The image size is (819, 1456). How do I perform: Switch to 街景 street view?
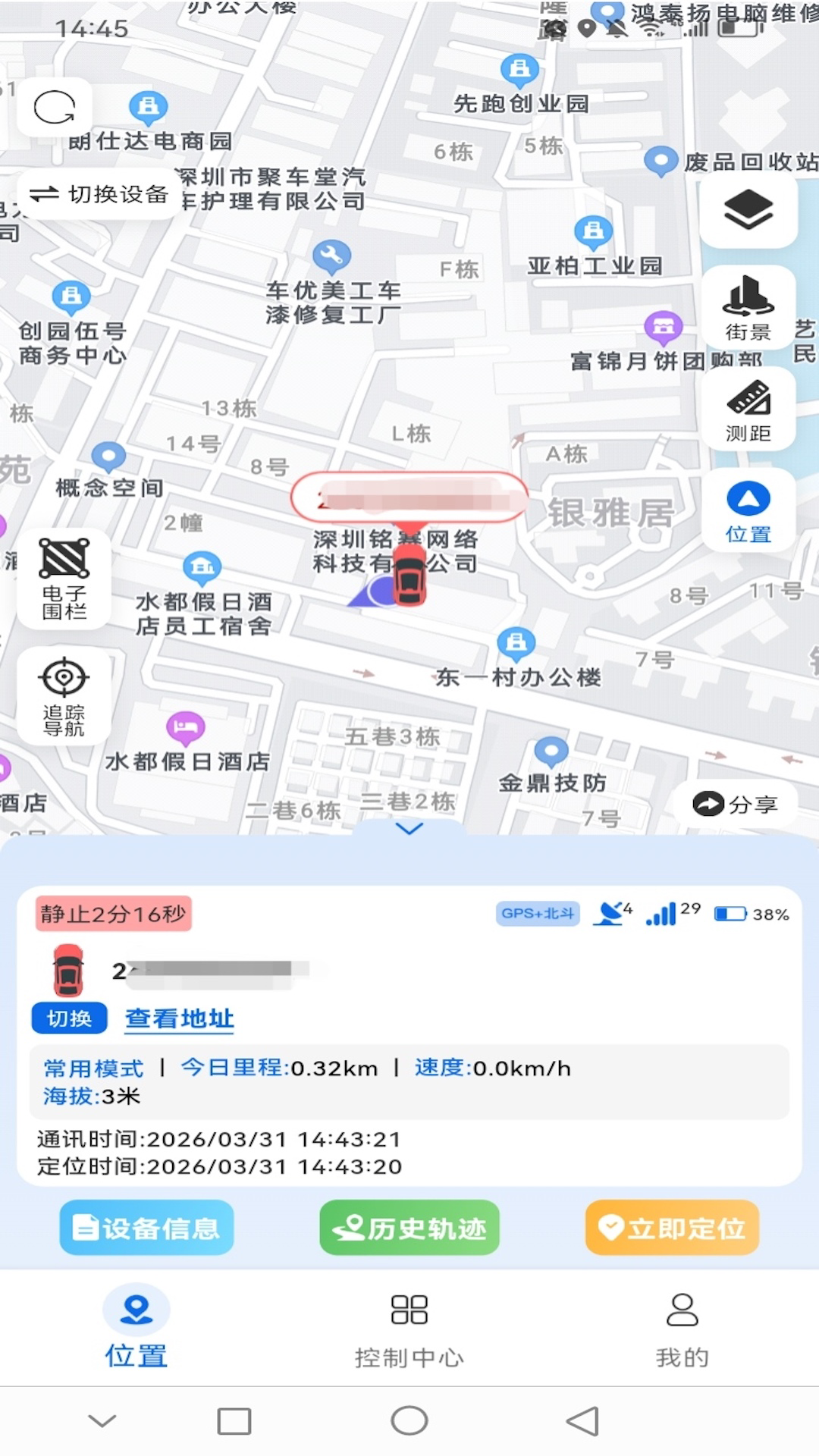[x=748, y=307]
